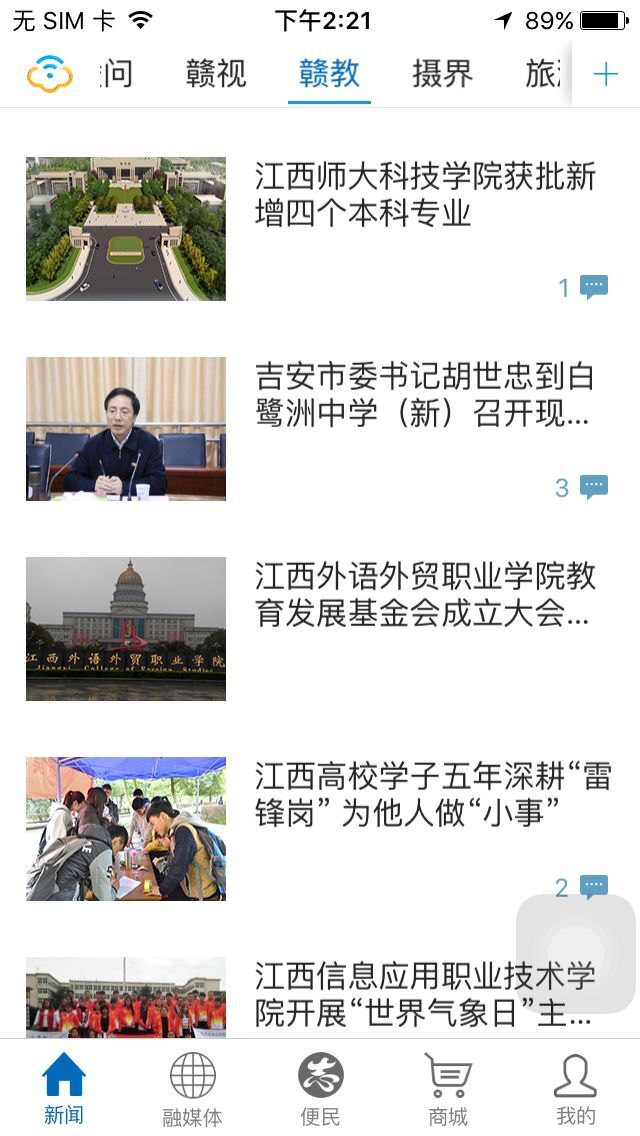Switch to the 便民 services tab
Image resolution: width=640 pixels, height=1136 pixels.
(x=320, y=1088)
